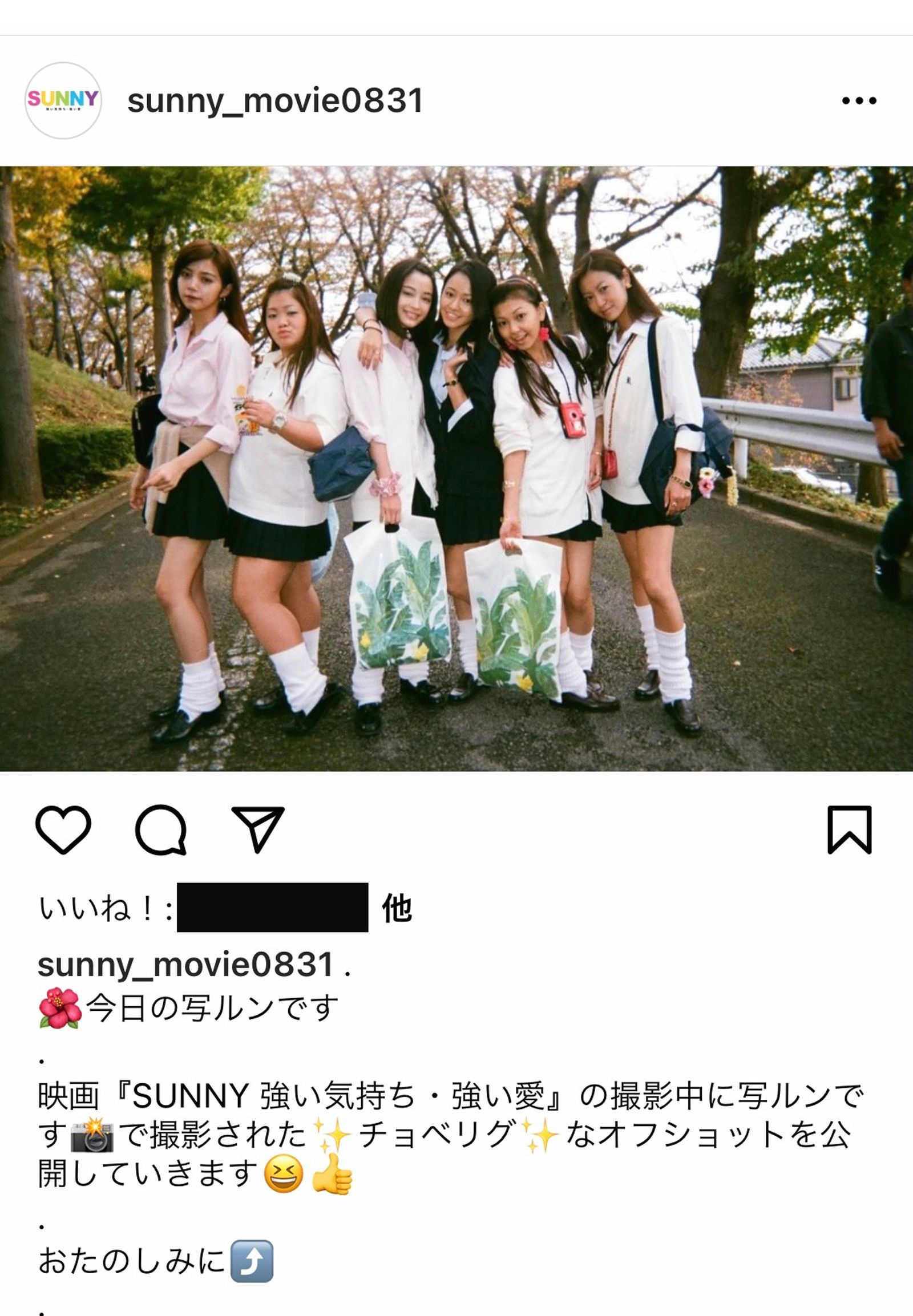
Task: View the list of people who liked
Action: click(272, 908)
